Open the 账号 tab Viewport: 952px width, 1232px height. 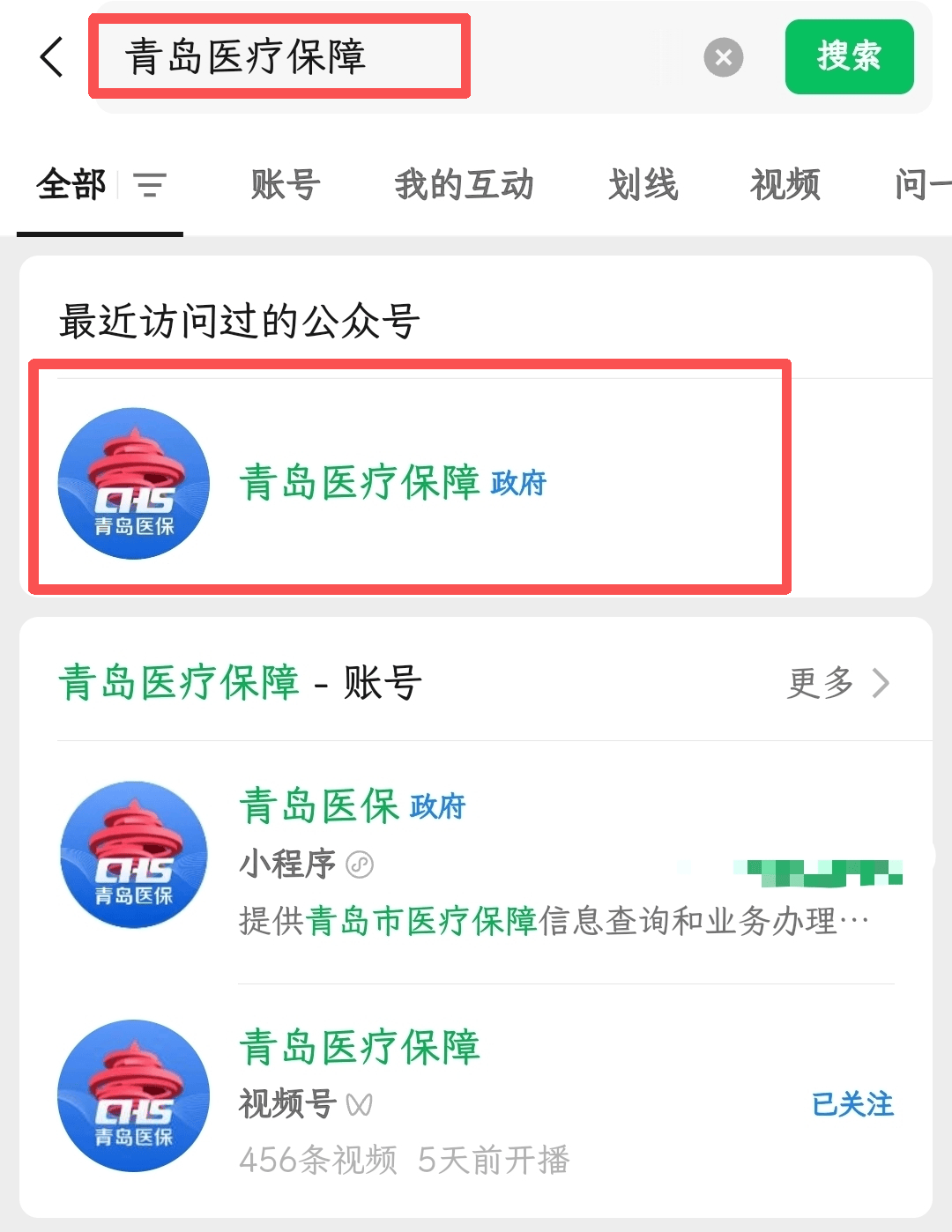[284, 186]
